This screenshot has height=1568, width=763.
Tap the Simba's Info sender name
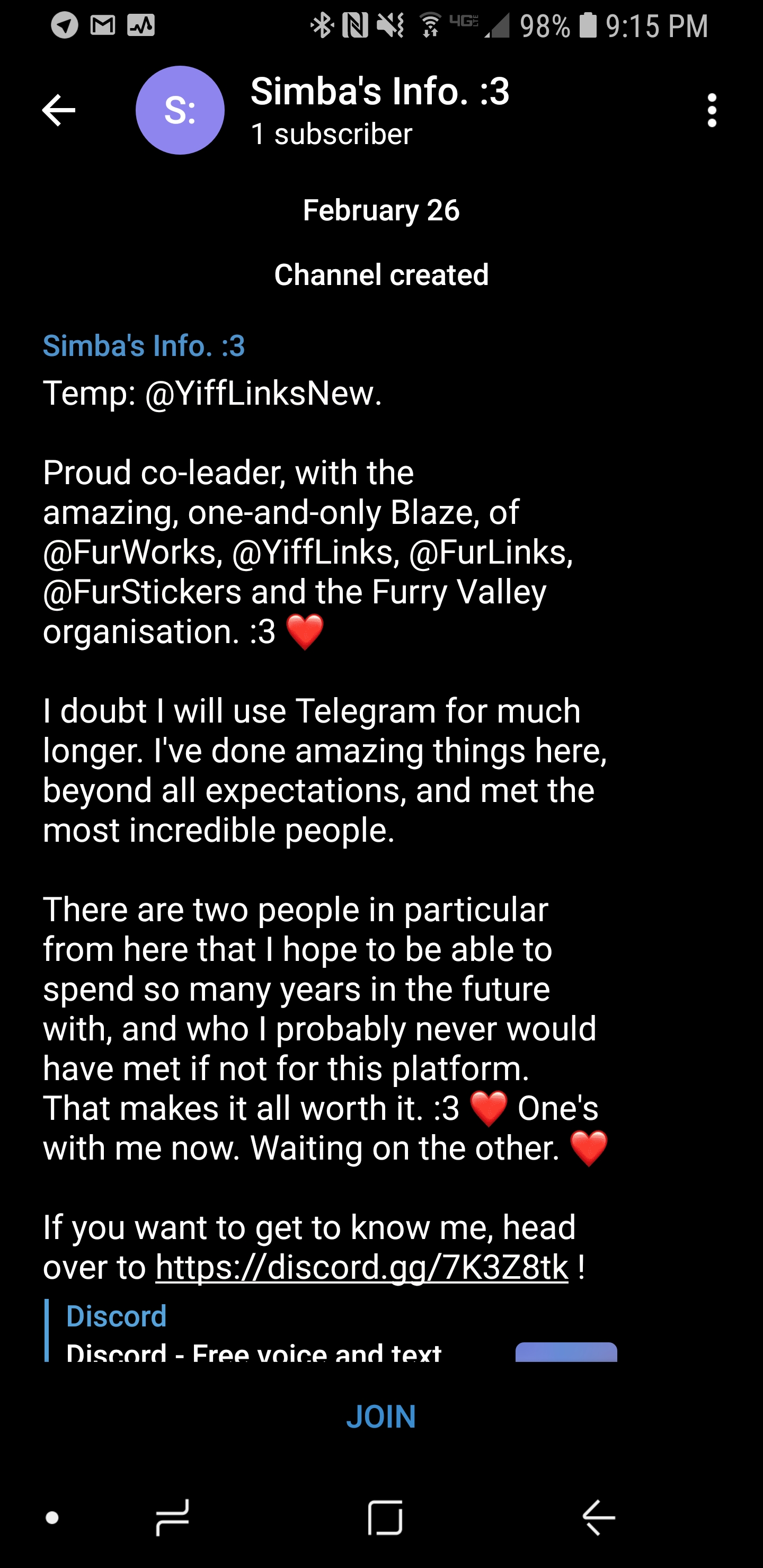(144, 345)
